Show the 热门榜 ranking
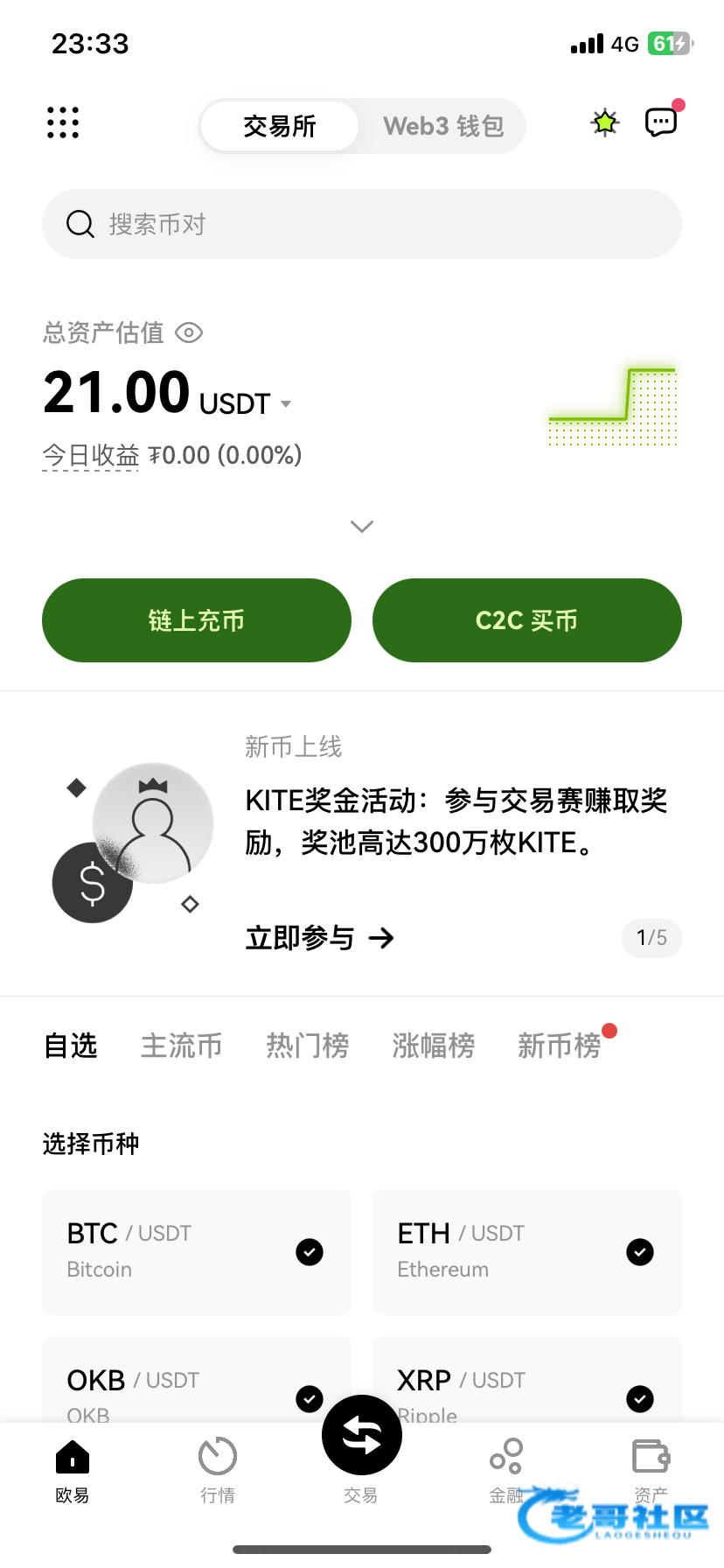 (307, 1046)
